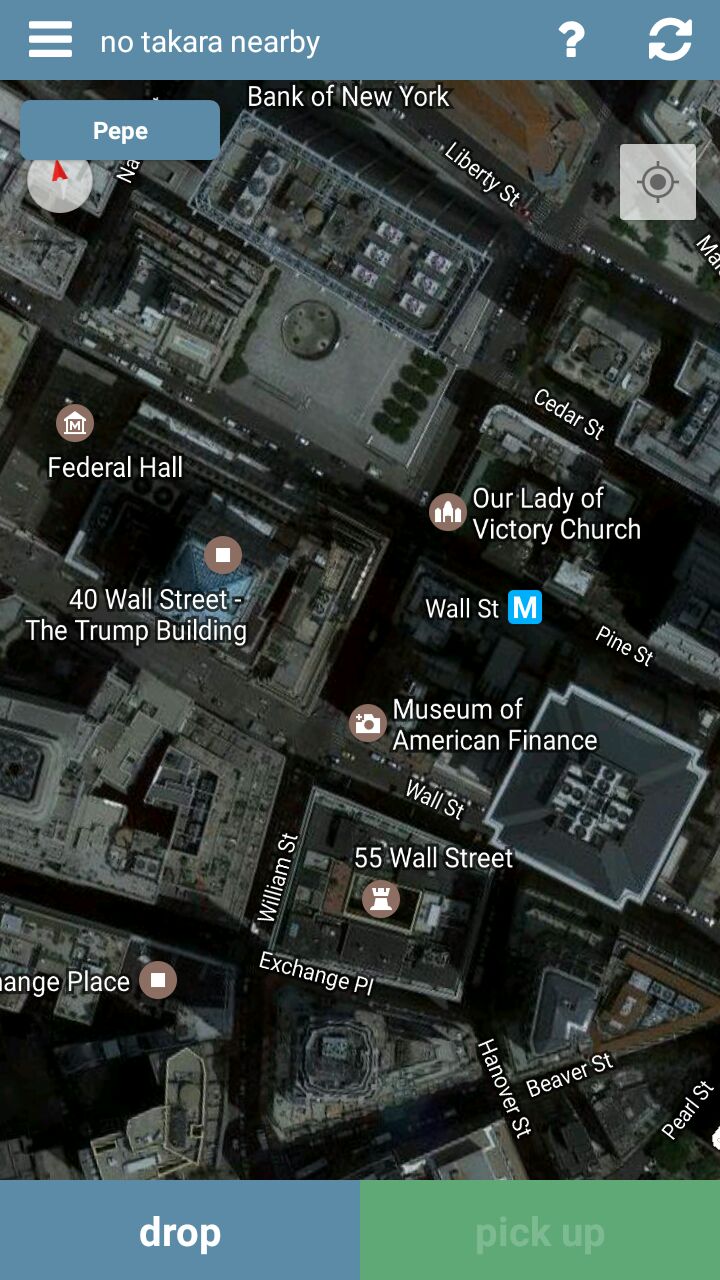Drop a takara here
720x1280 pixels.
pos(180,1230)
